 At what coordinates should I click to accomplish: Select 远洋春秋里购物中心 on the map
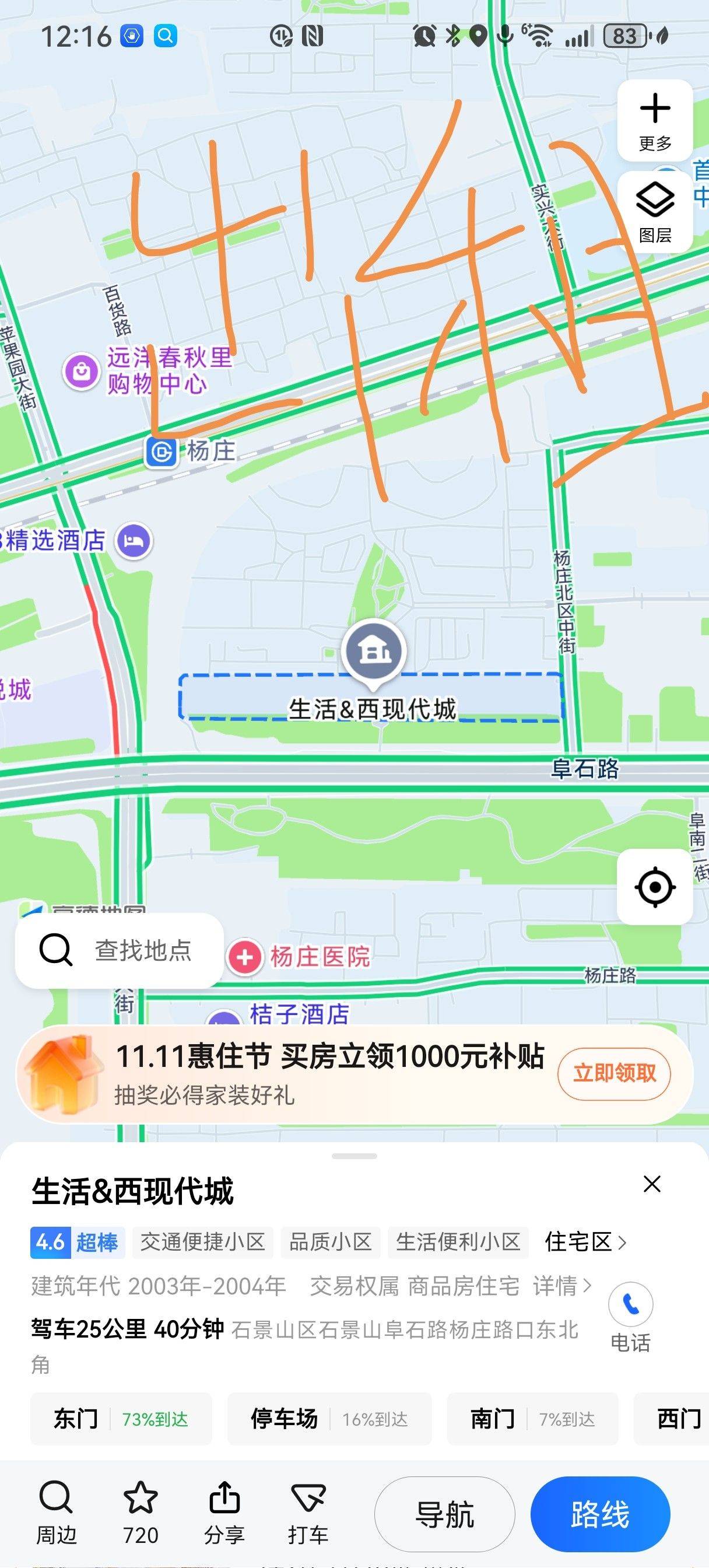pyautogui.click(x=82, y=370)
